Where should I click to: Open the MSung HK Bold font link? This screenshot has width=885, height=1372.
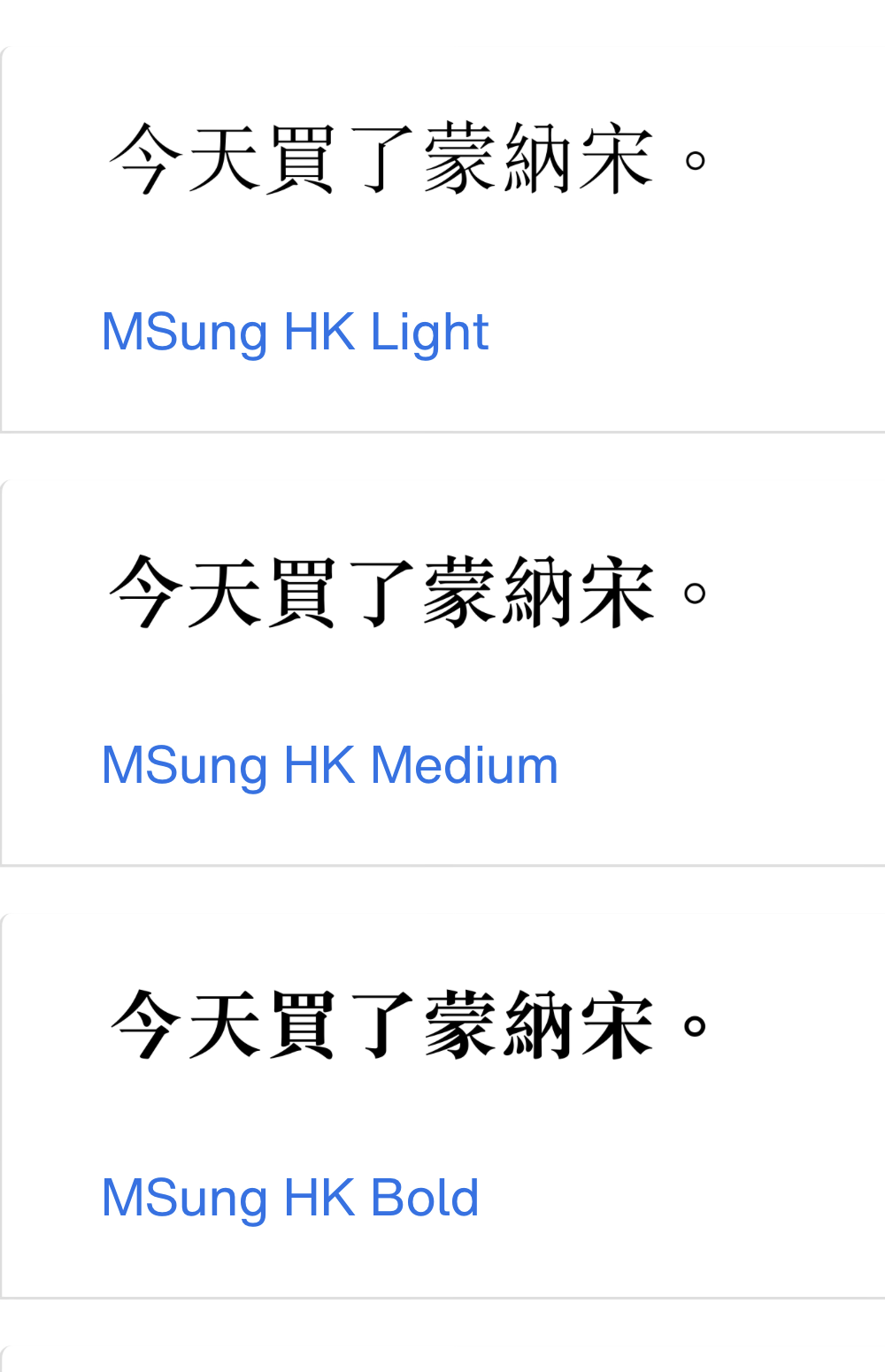[289, 1198]
